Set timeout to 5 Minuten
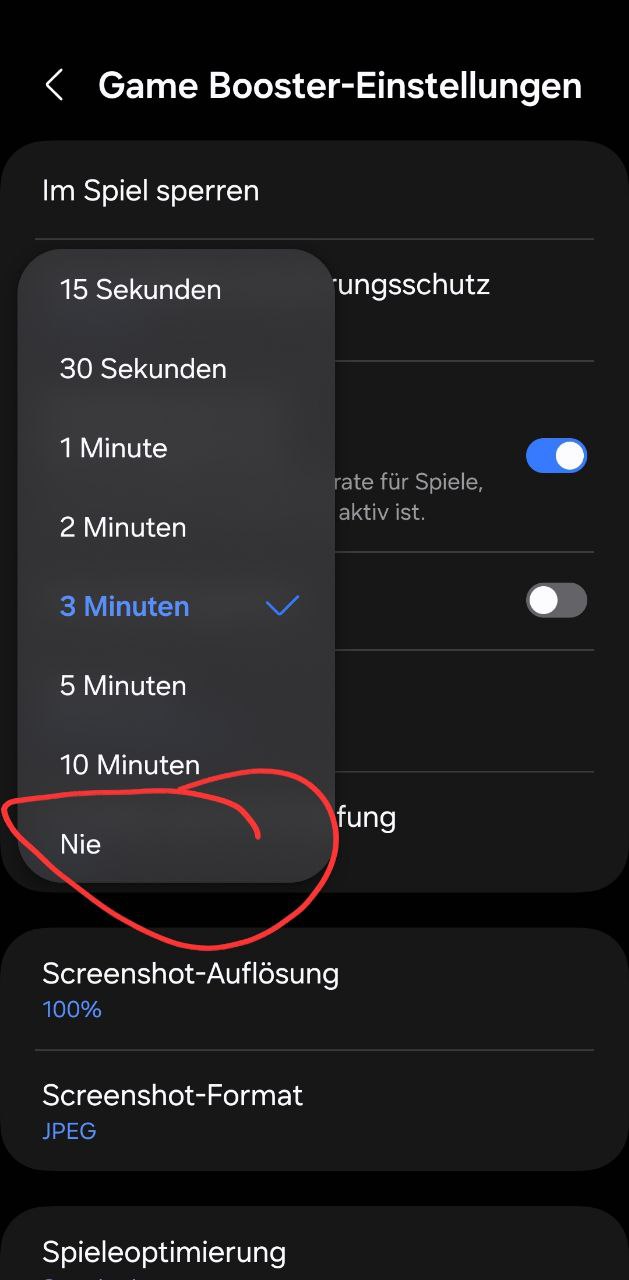629x1280 pixels. (123, 686)
